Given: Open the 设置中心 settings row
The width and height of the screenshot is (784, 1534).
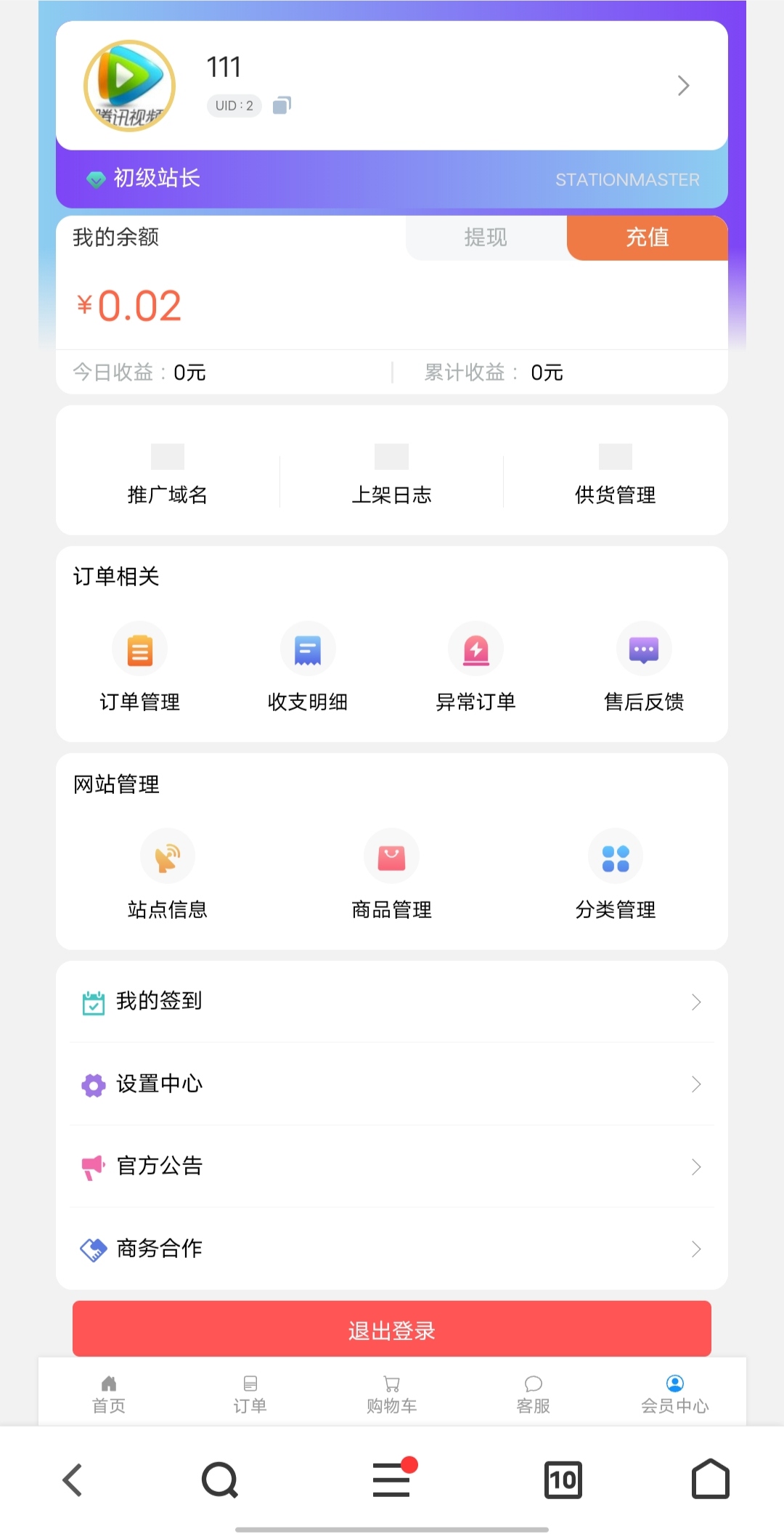Looking at the screenshot, I should 392,1084.
